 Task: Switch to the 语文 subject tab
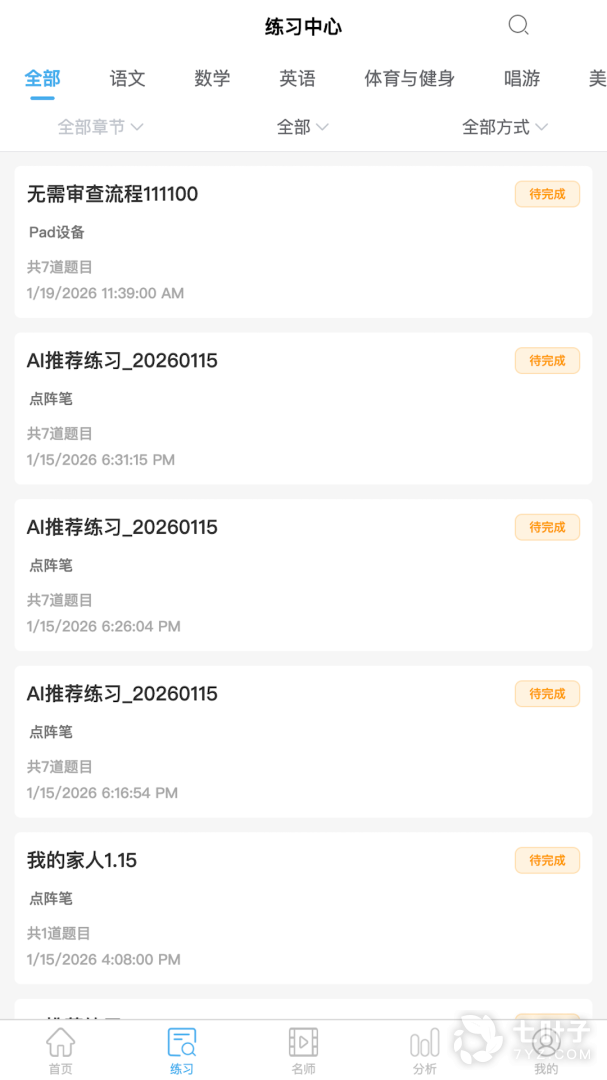pyautogui.click(x=127, y=78)
